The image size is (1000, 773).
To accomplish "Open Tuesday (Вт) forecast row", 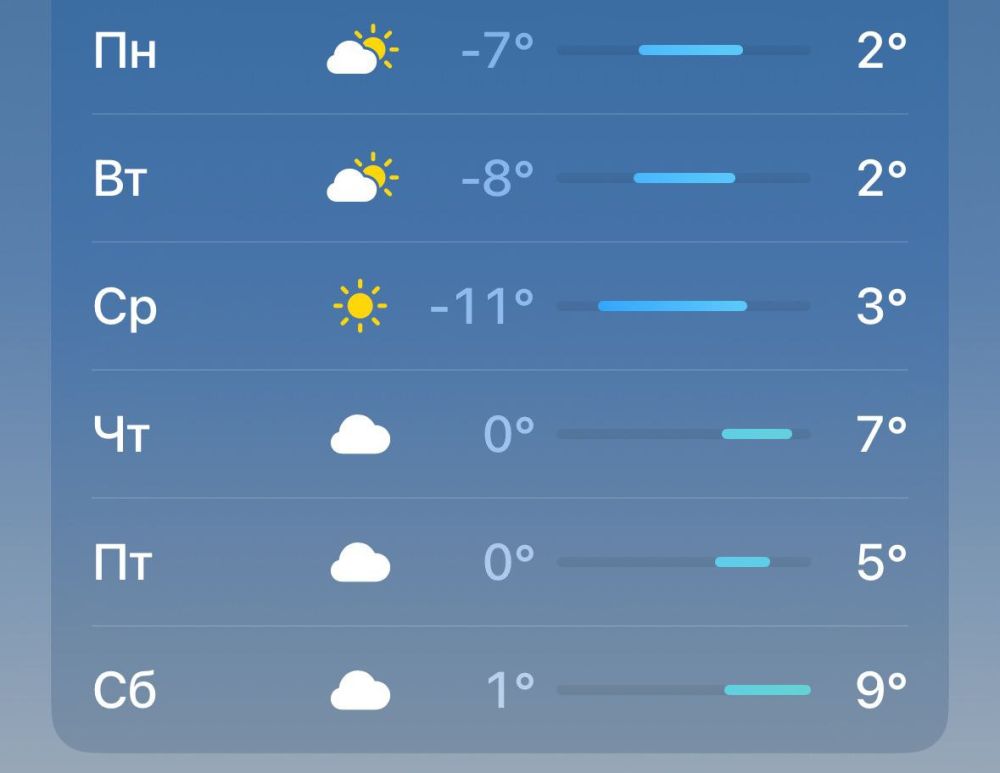I will click(x=500, y=178).
